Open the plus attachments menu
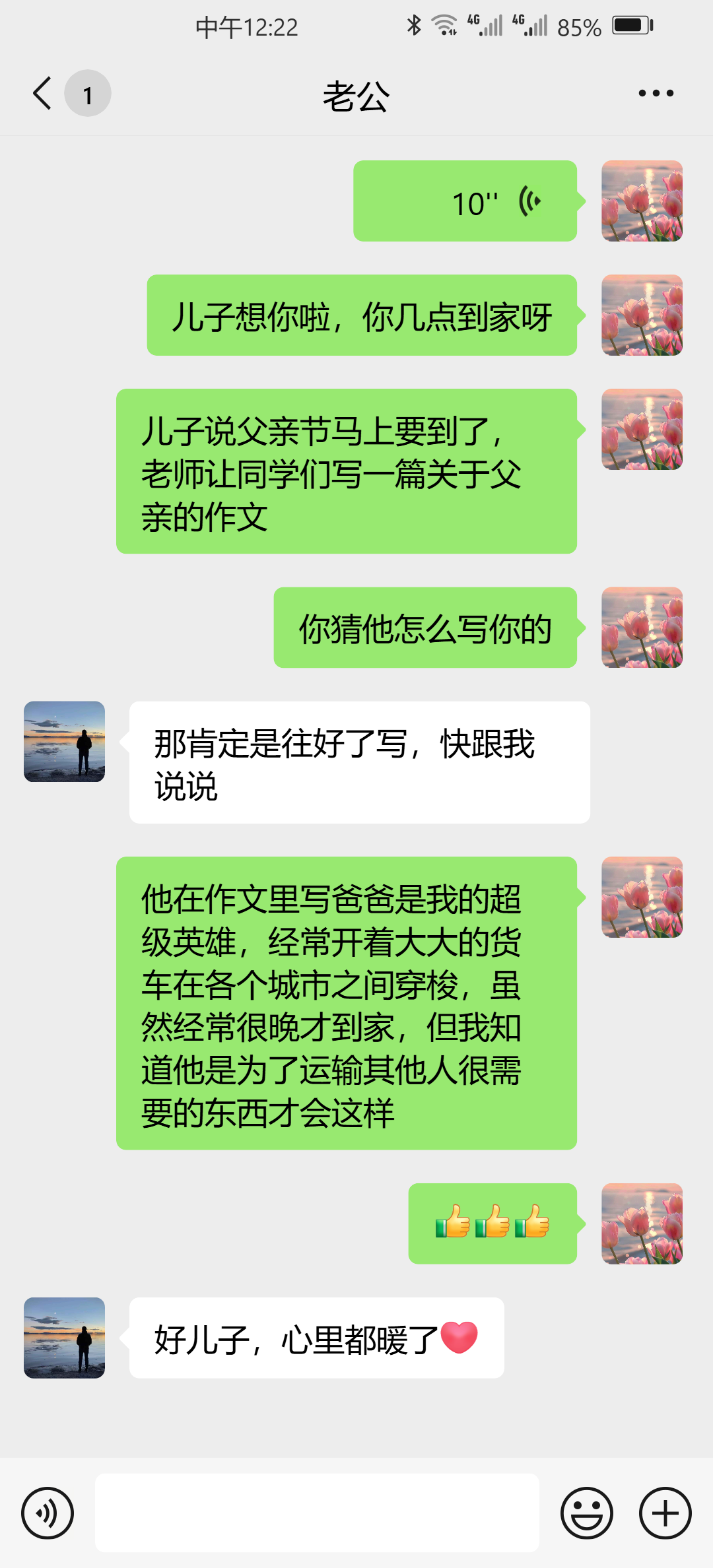Image resolution: width=713 pixels, height=1568 pixels. 665,1513
